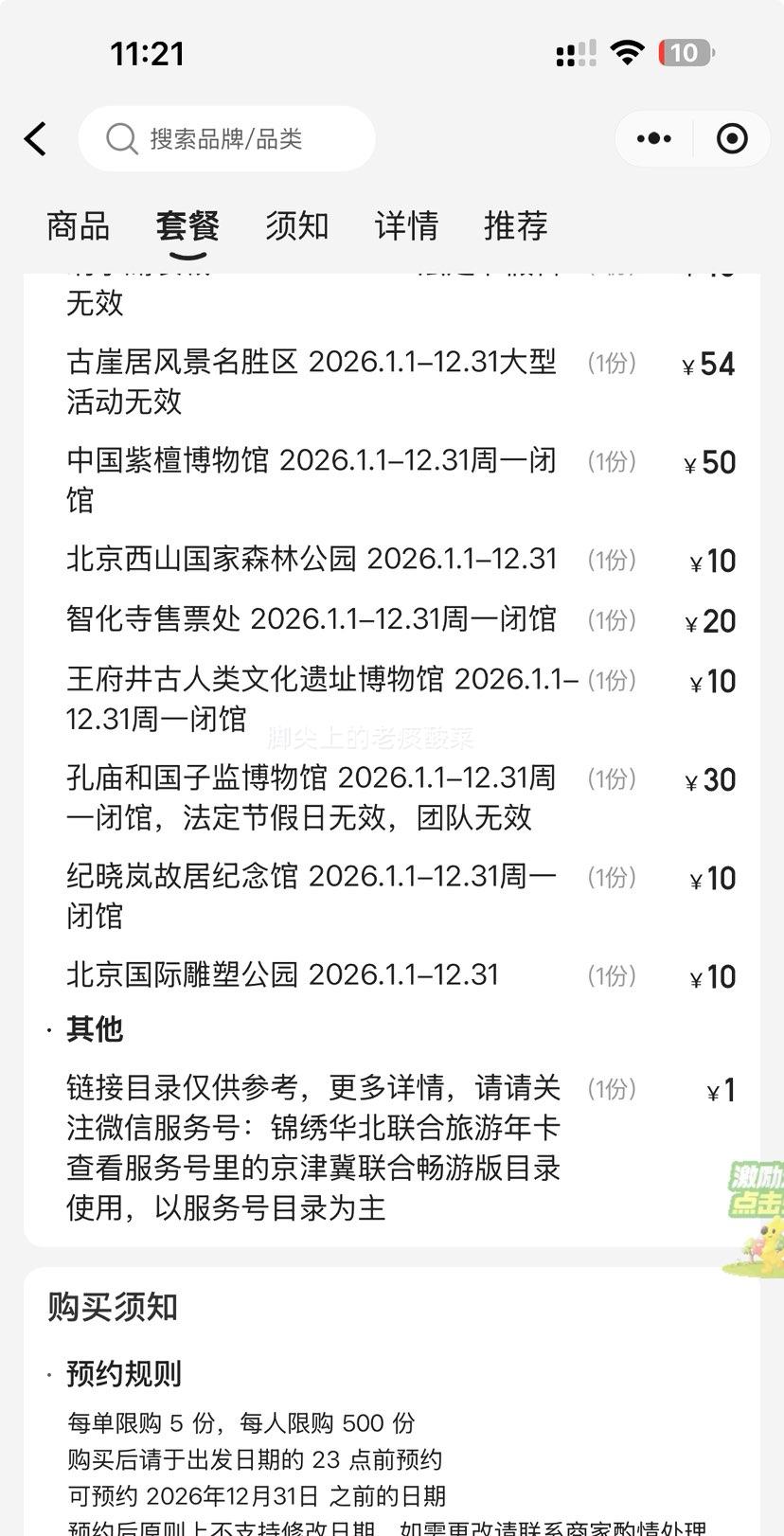Switch to the 商品 tab
The image size is (784, 1536).
[x=78, y=226]
